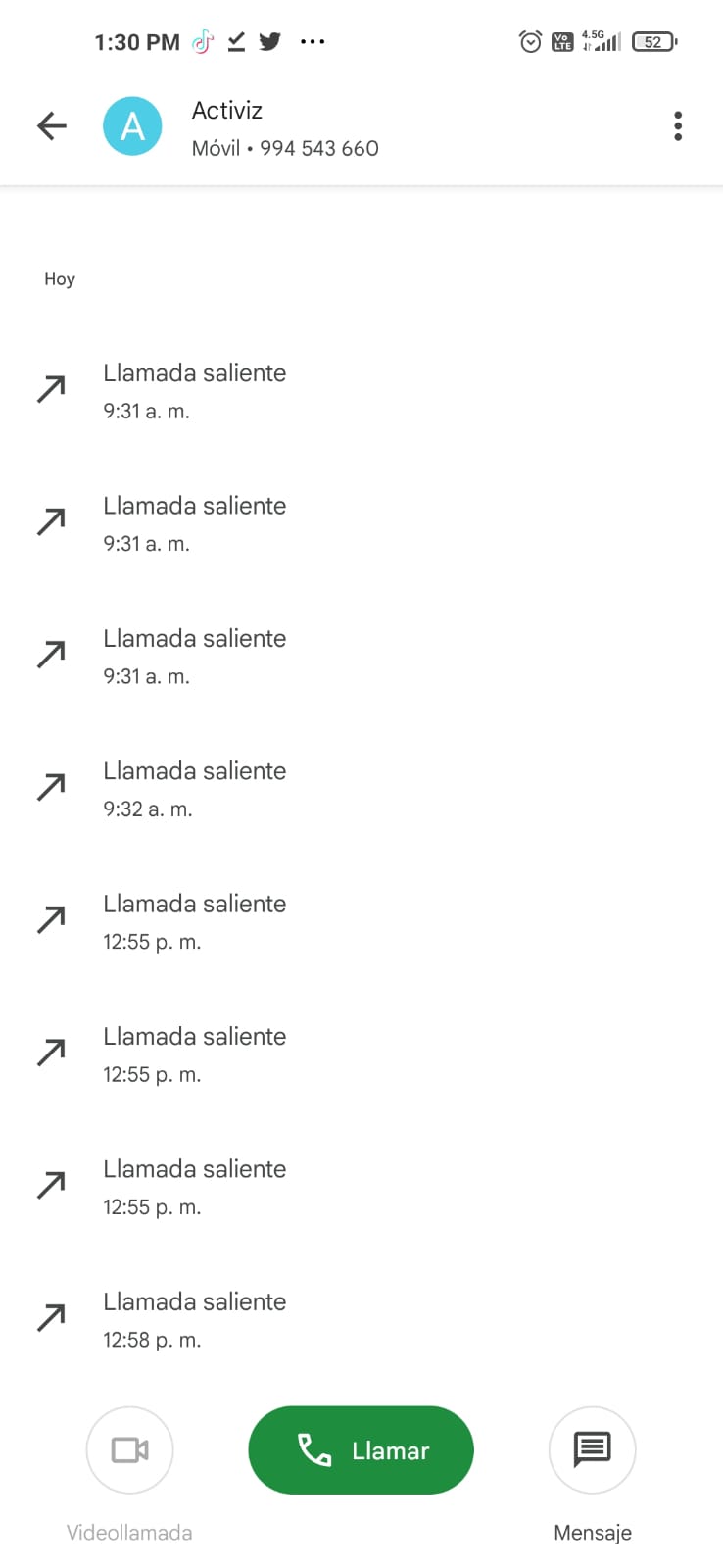Tap the green Llamar button

click(x=361, y=1449)
